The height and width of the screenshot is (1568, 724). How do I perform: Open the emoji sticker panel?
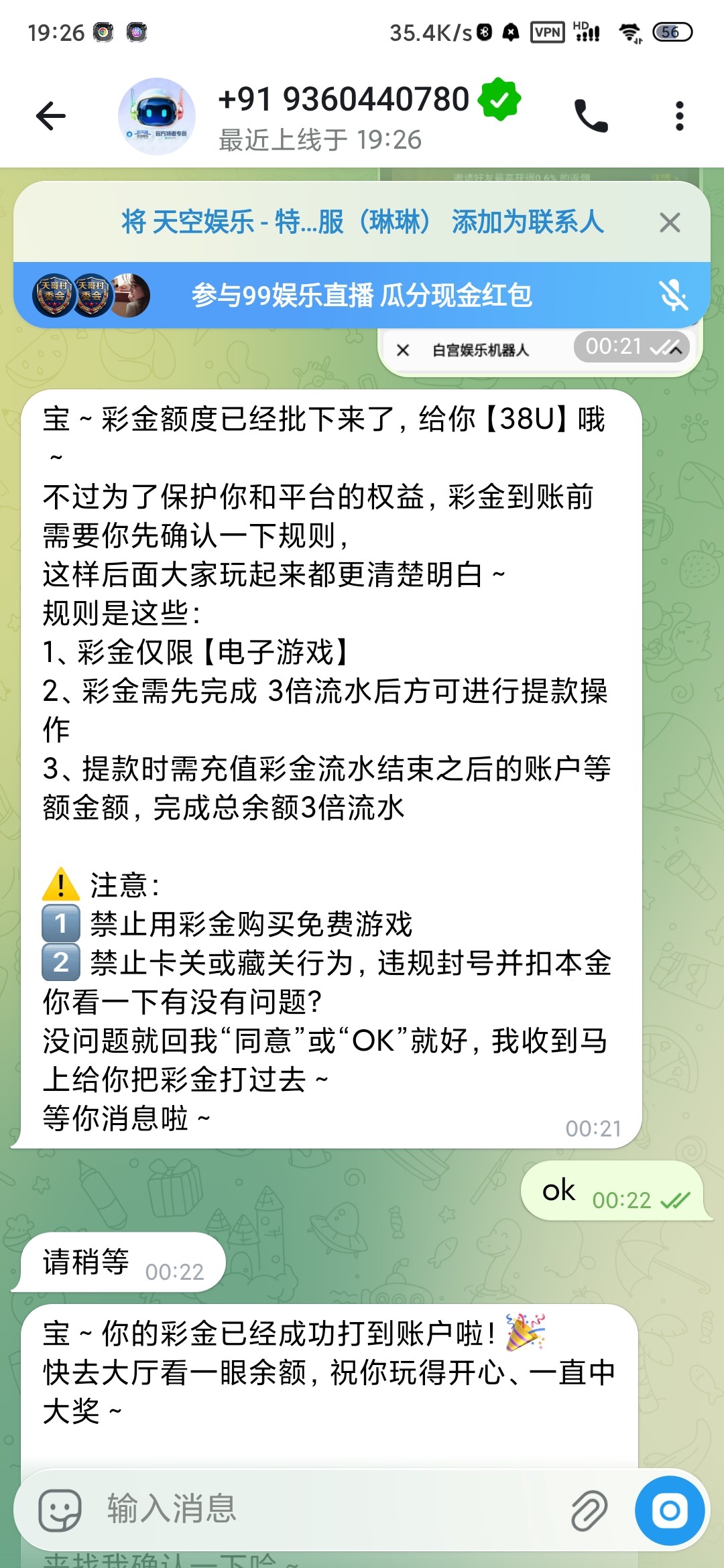pos(60,1511)
